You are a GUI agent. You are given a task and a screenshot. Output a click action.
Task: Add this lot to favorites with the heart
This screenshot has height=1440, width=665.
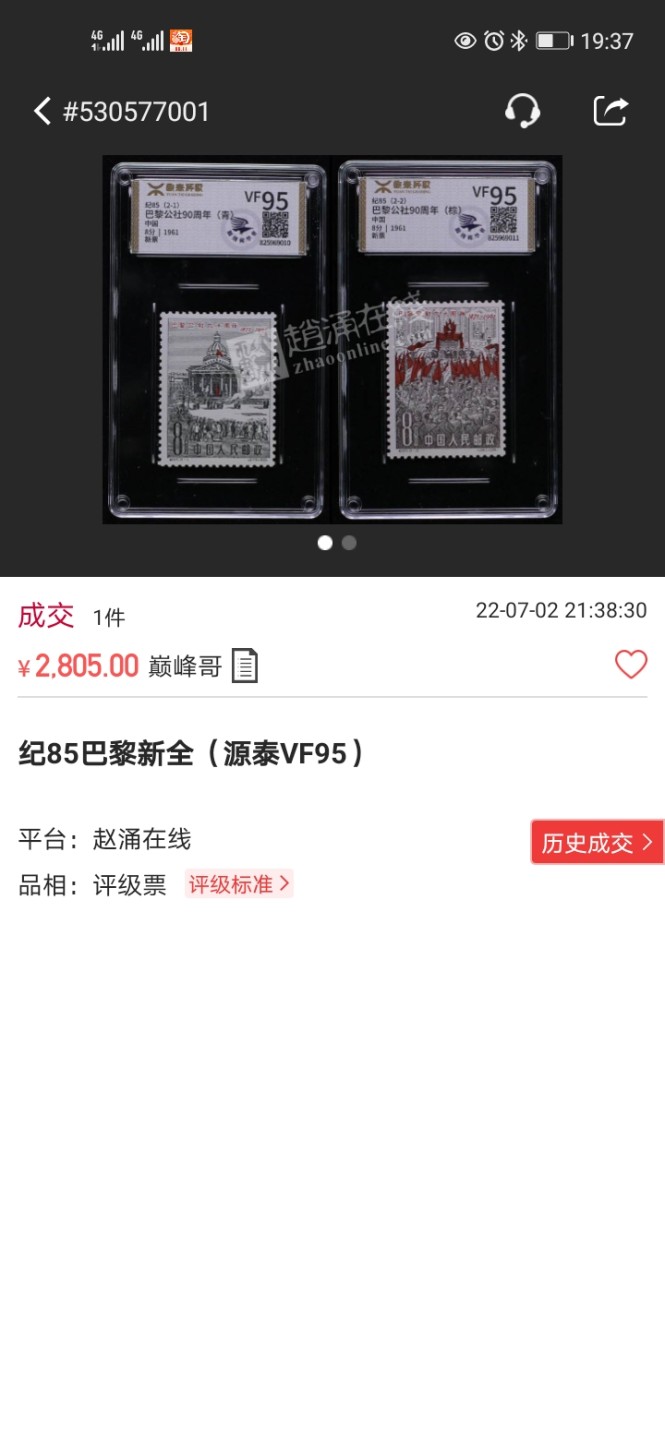tap(630, 665)
